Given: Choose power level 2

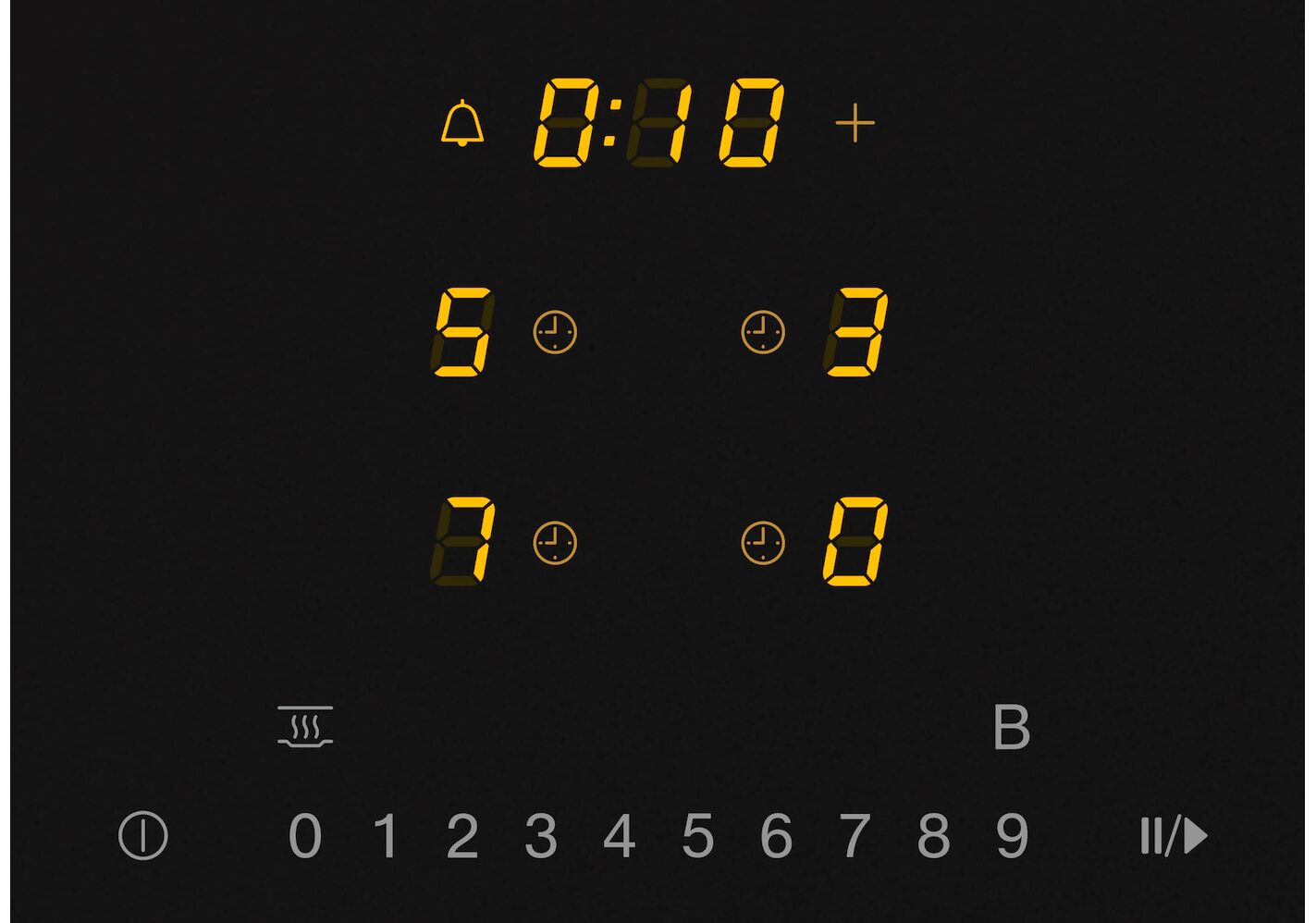Looking at the screenshot, I should pyautogui.click(x=462, y=836).
